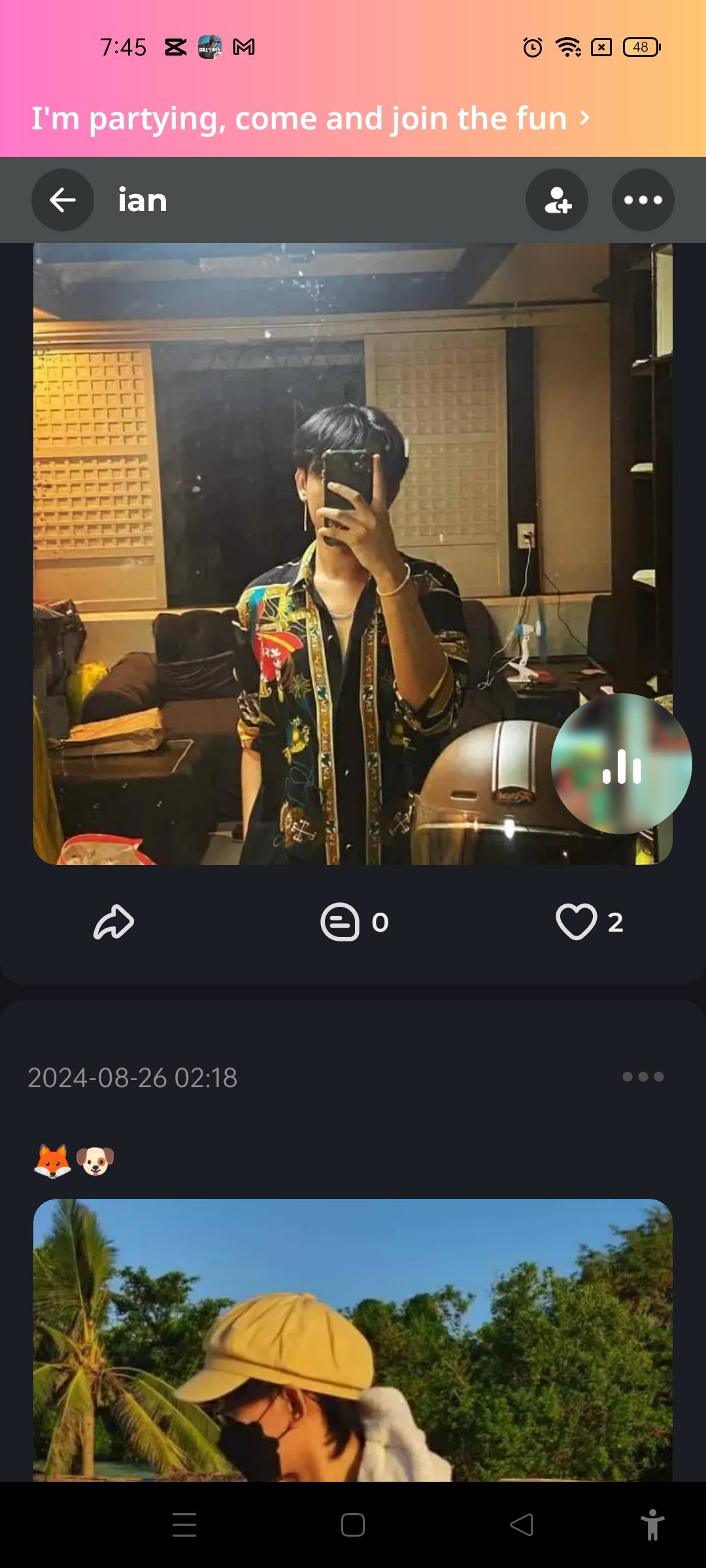The width and height of the screenshot is (706, 1568).
Task: Go back from ian's profile
Action: 63,200
